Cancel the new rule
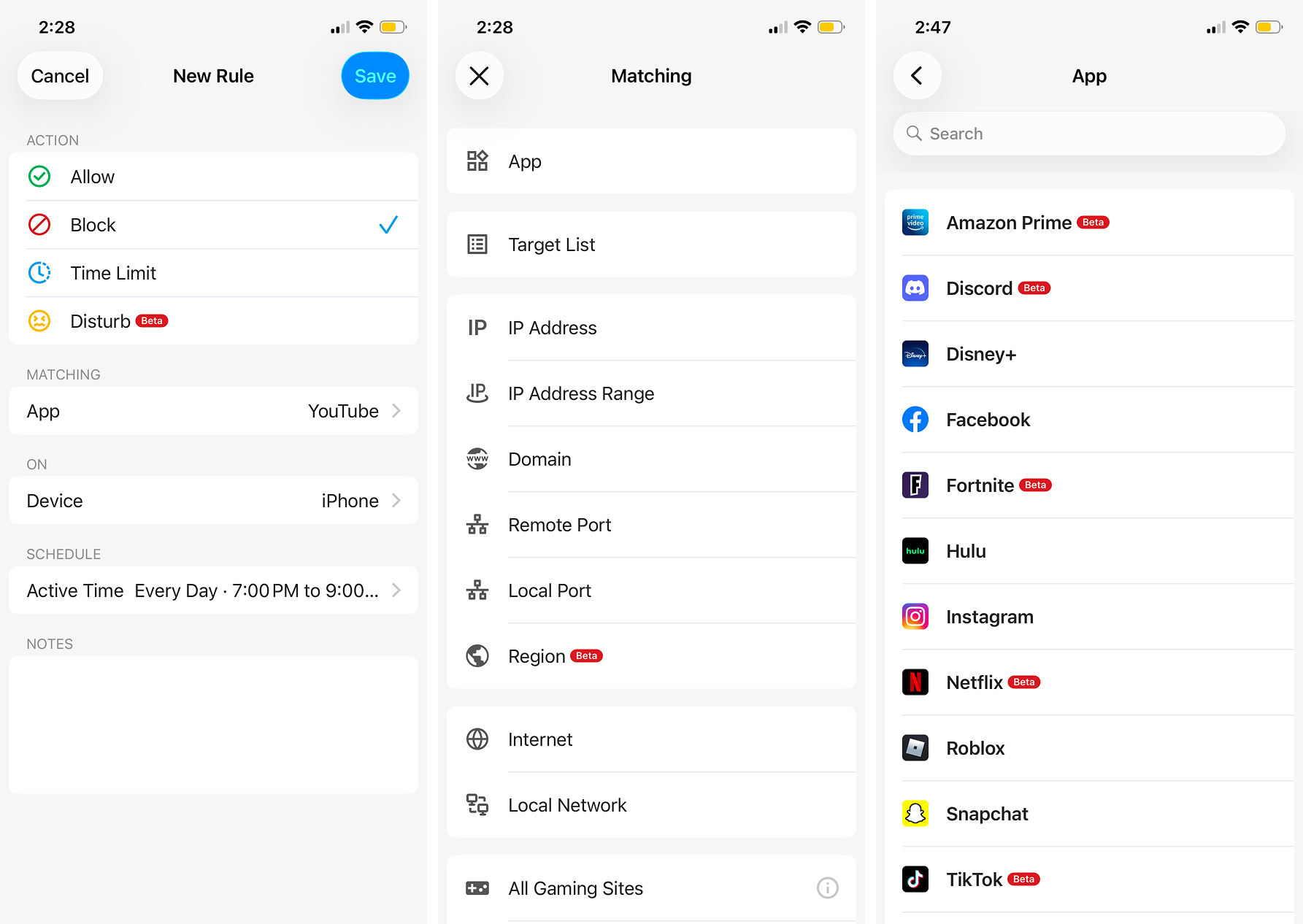Image resolution: width=1303 pixels, height=924 pixels. tap(60, 76)
